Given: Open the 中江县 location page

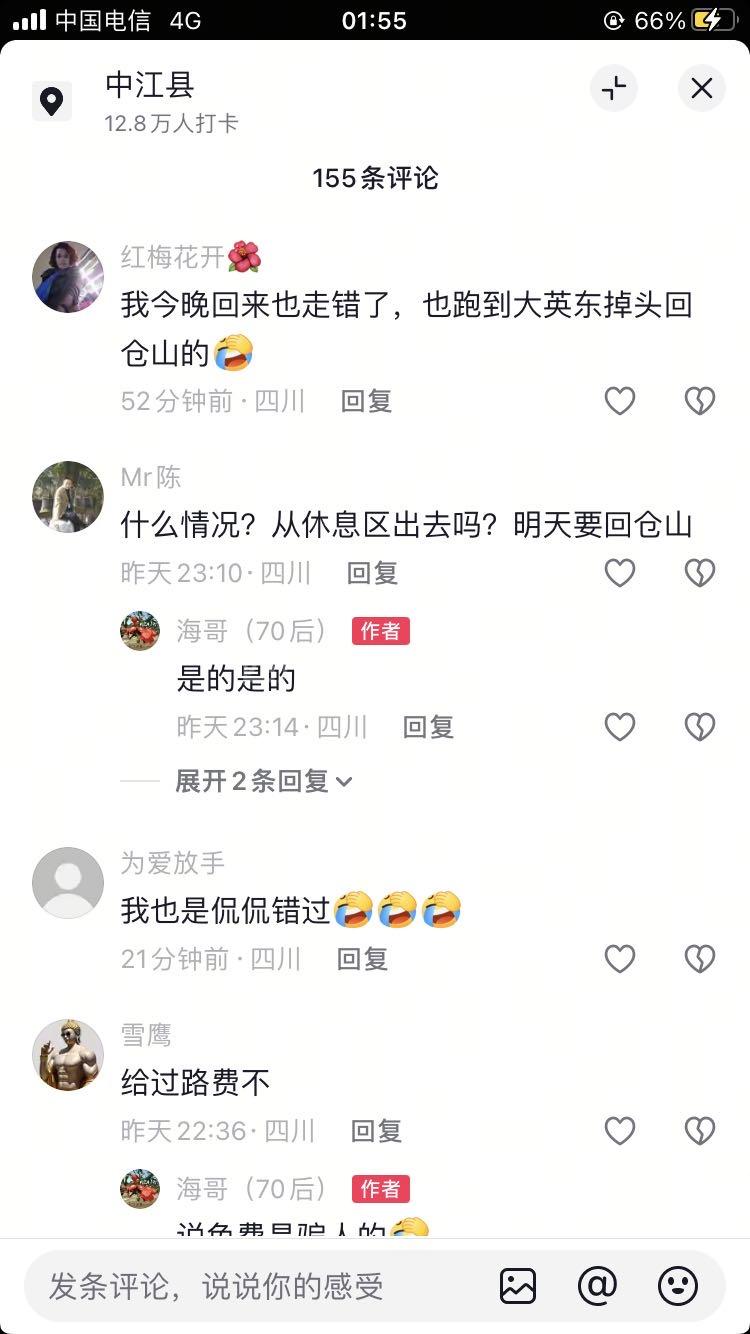Looking at the screenshot, I should click(150, 86).
